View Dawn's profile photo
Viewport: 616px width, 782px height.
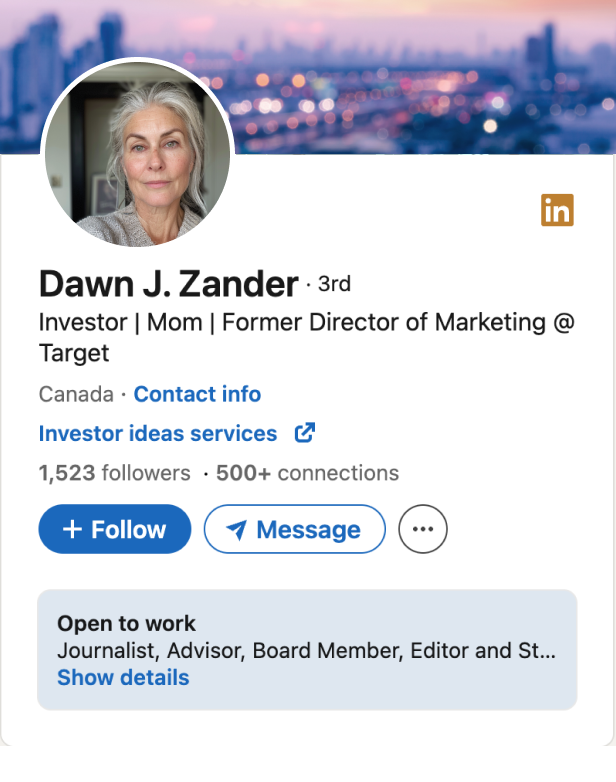pyautogui.click(x=138, y=154)
